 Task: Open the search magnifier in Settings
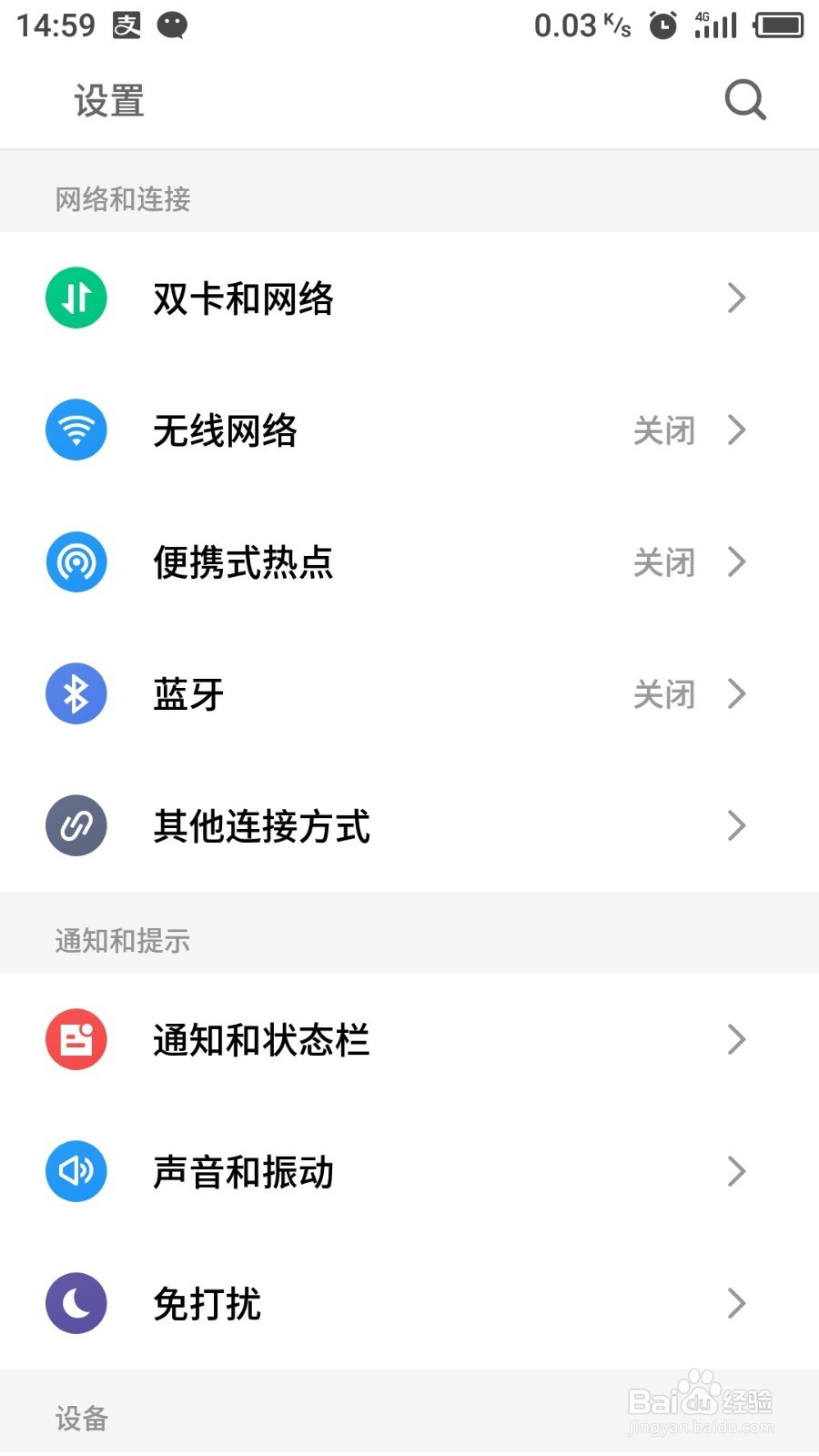(x=744, y=100)
